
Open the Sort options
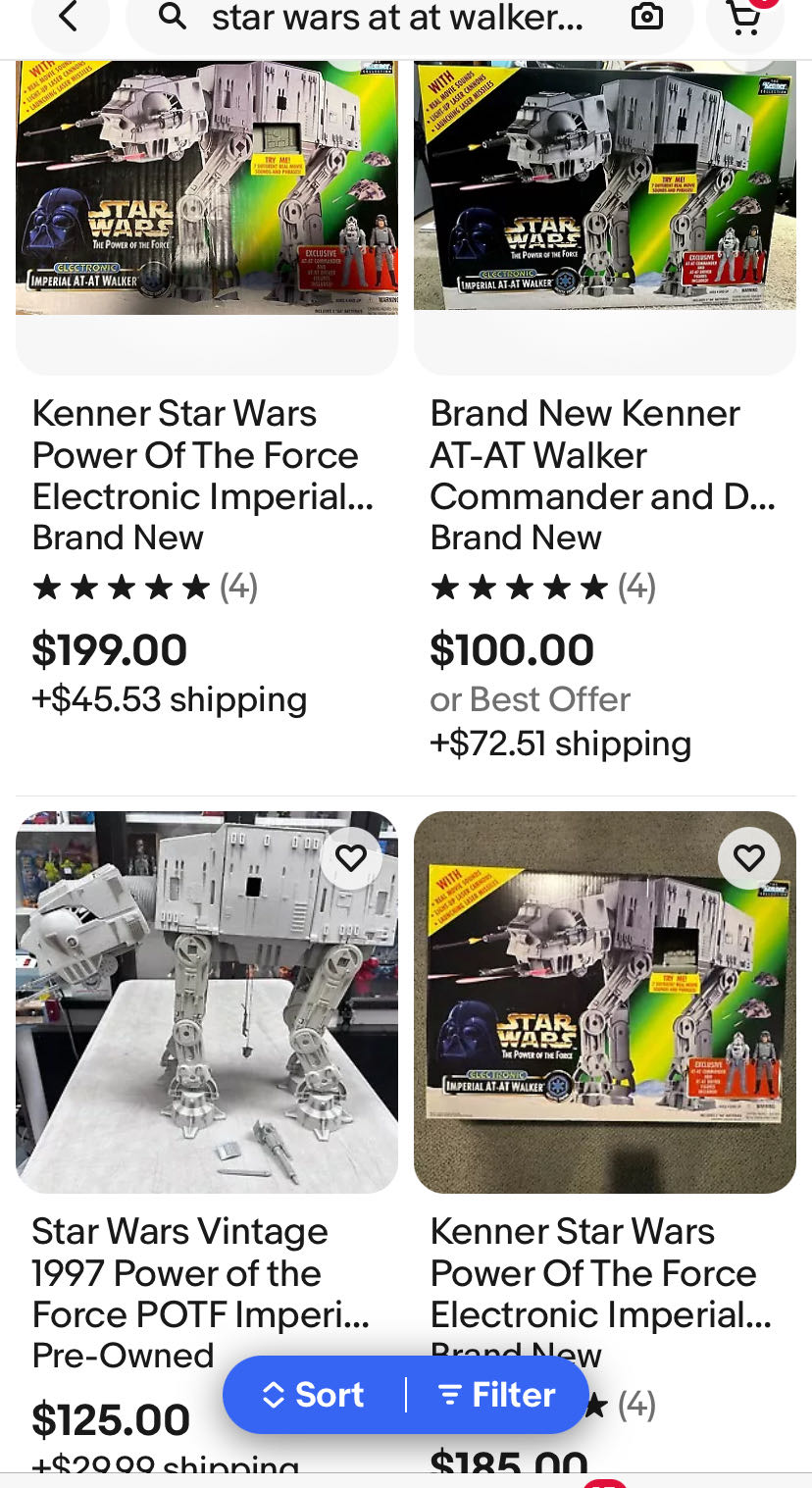point(315,1394)
